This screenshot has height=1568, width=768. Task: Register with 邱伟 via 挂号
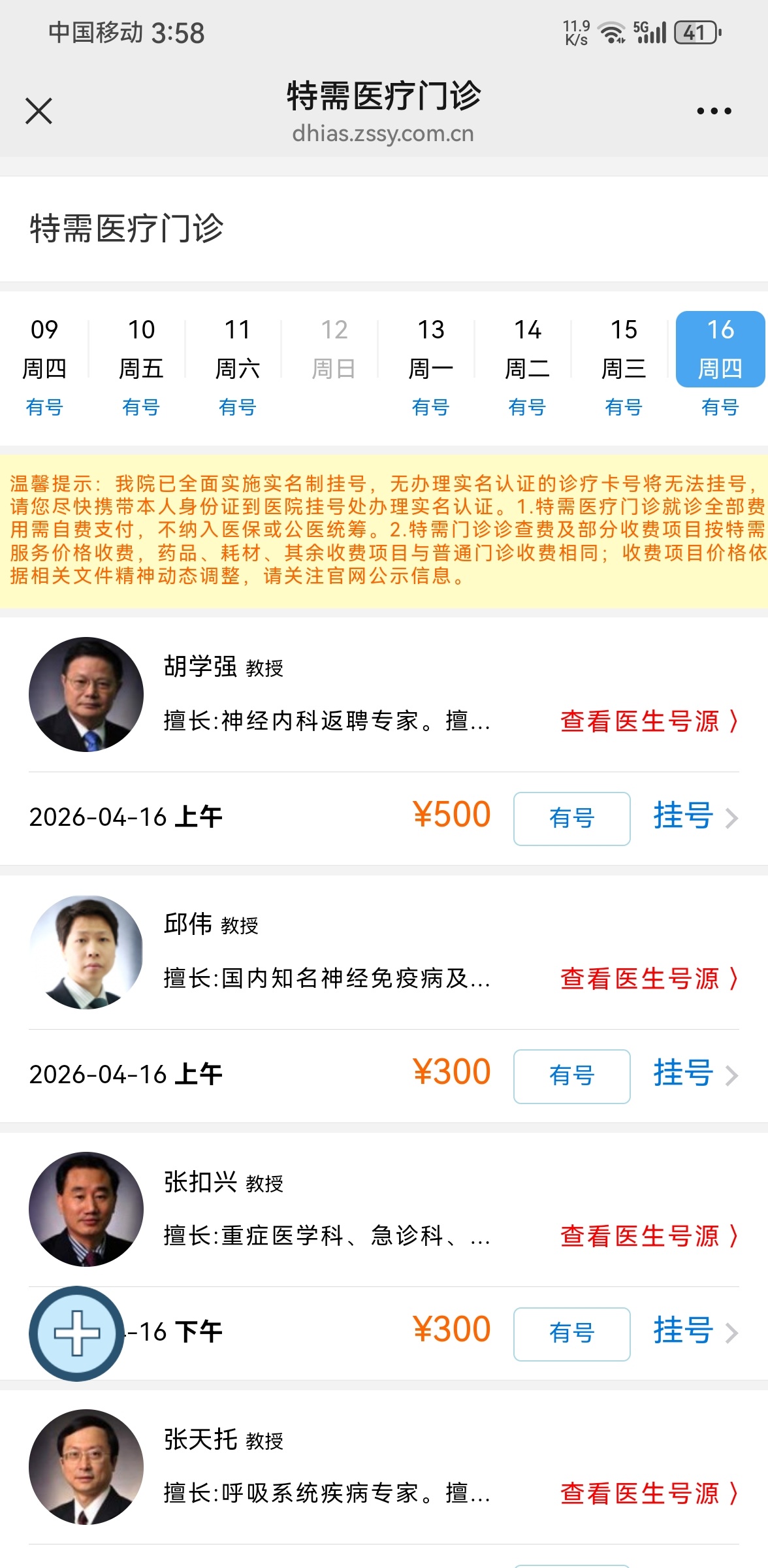(x=694, y=1074)
